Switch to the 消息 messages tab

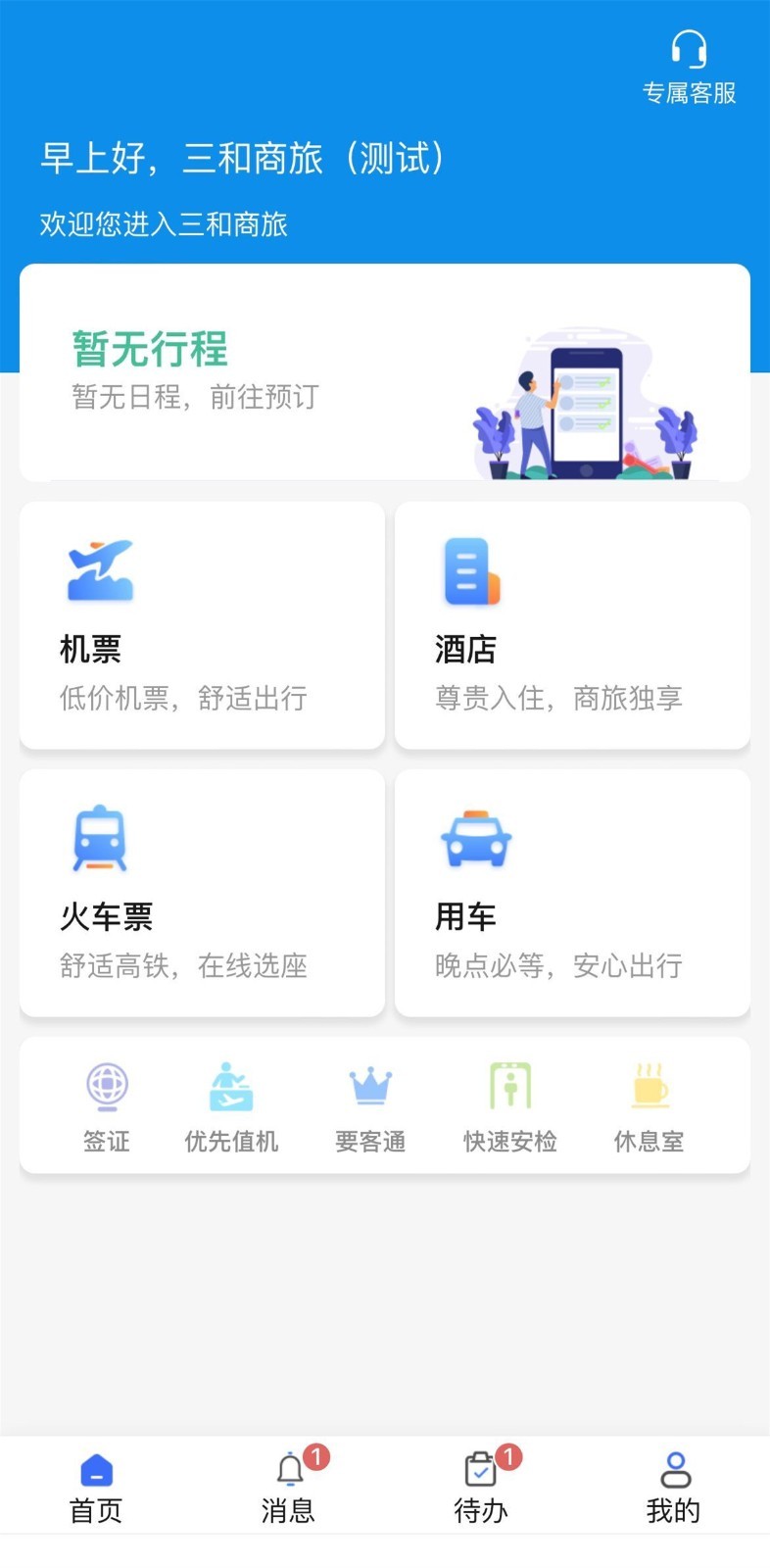[x=288, y=1487]
